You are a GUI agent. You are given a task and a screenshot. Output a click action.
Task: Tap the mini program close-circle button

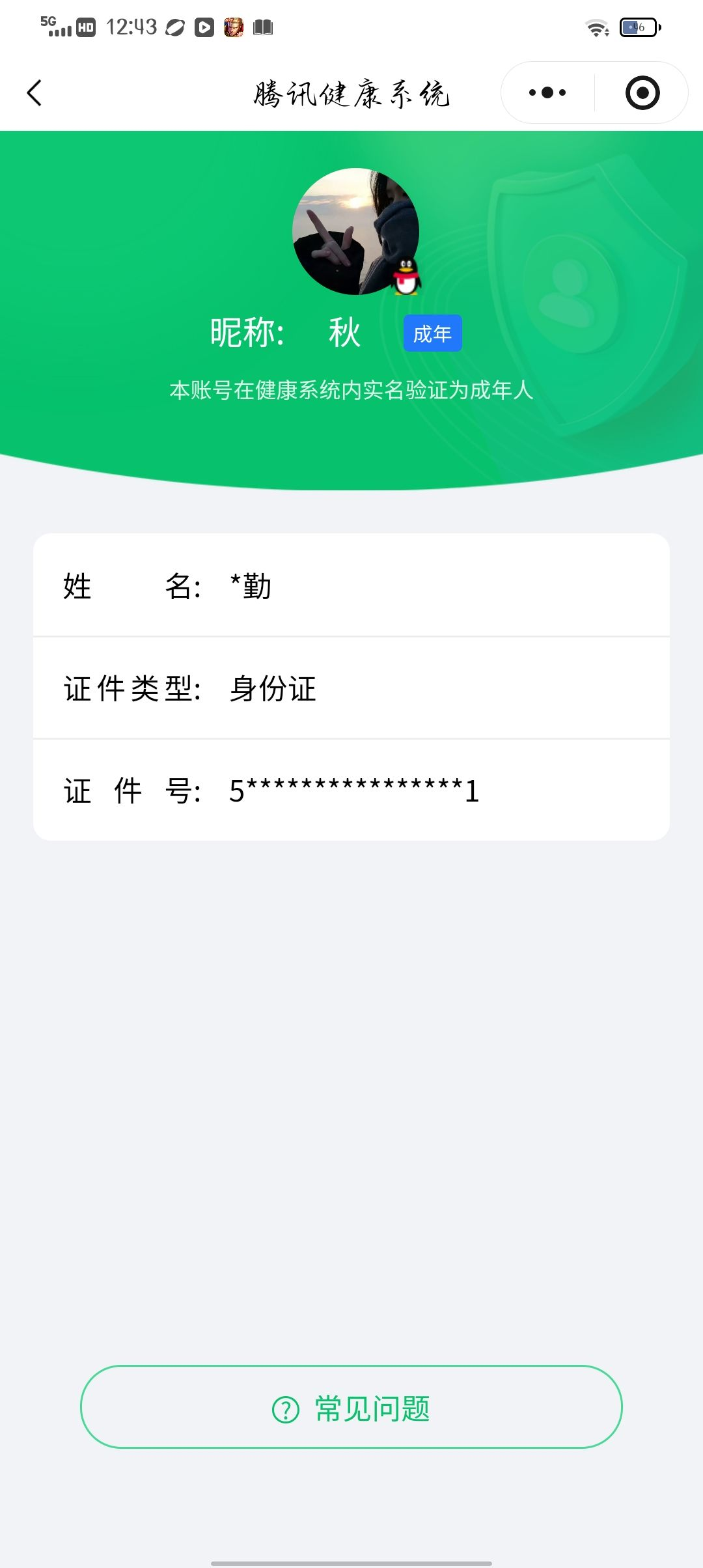pyautogui.click(x=641, y=92)
